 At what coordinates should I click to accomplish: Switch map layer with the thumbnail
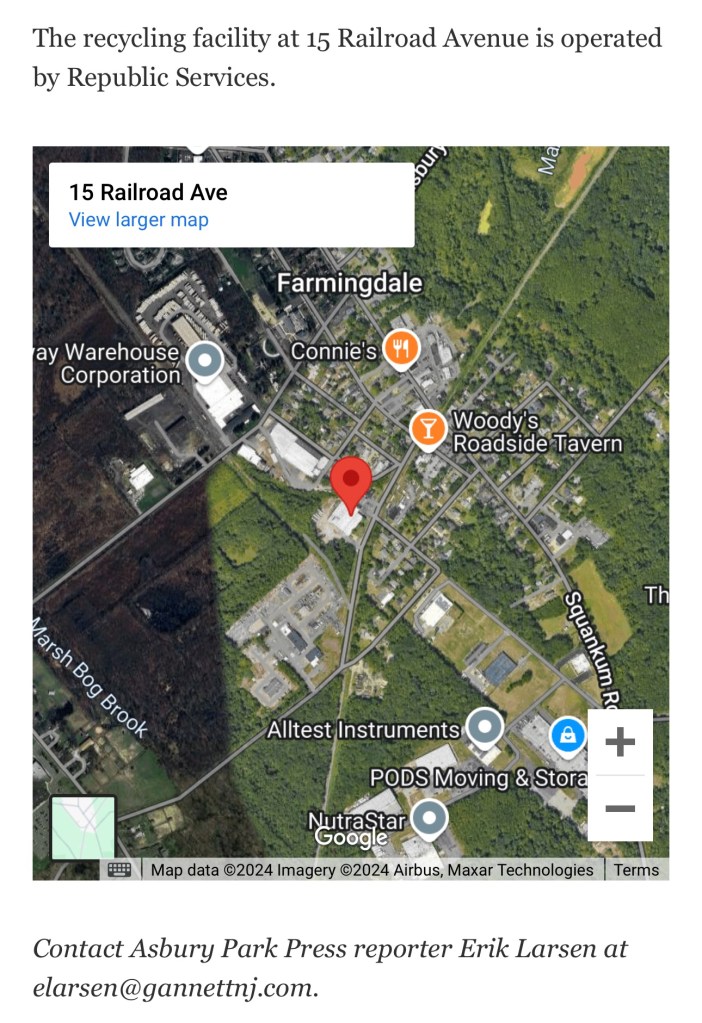click(x=83, y=828)
